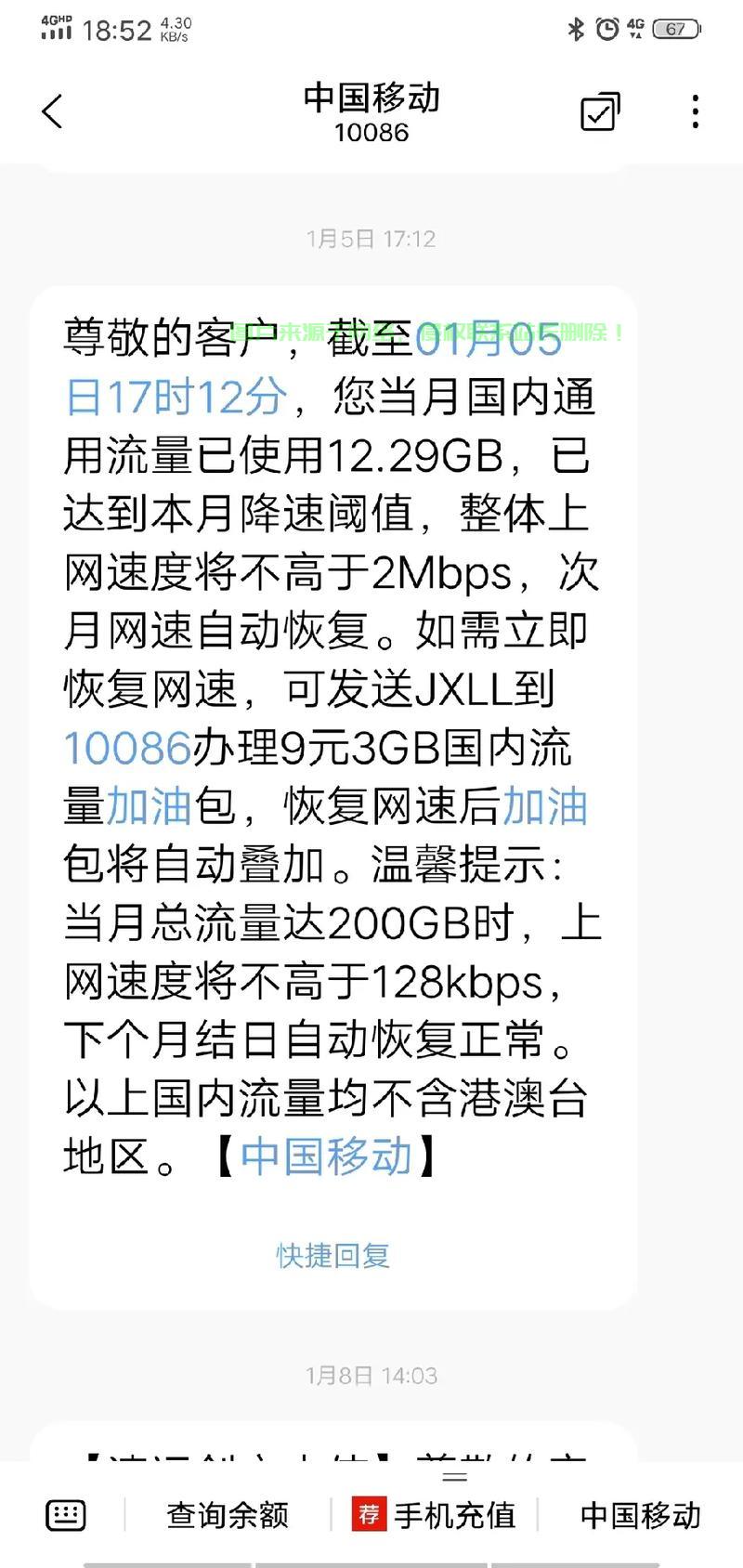Tap the multi-select checkbox icon
This screenshot has height=1568, width=743.
coord(600,112)
